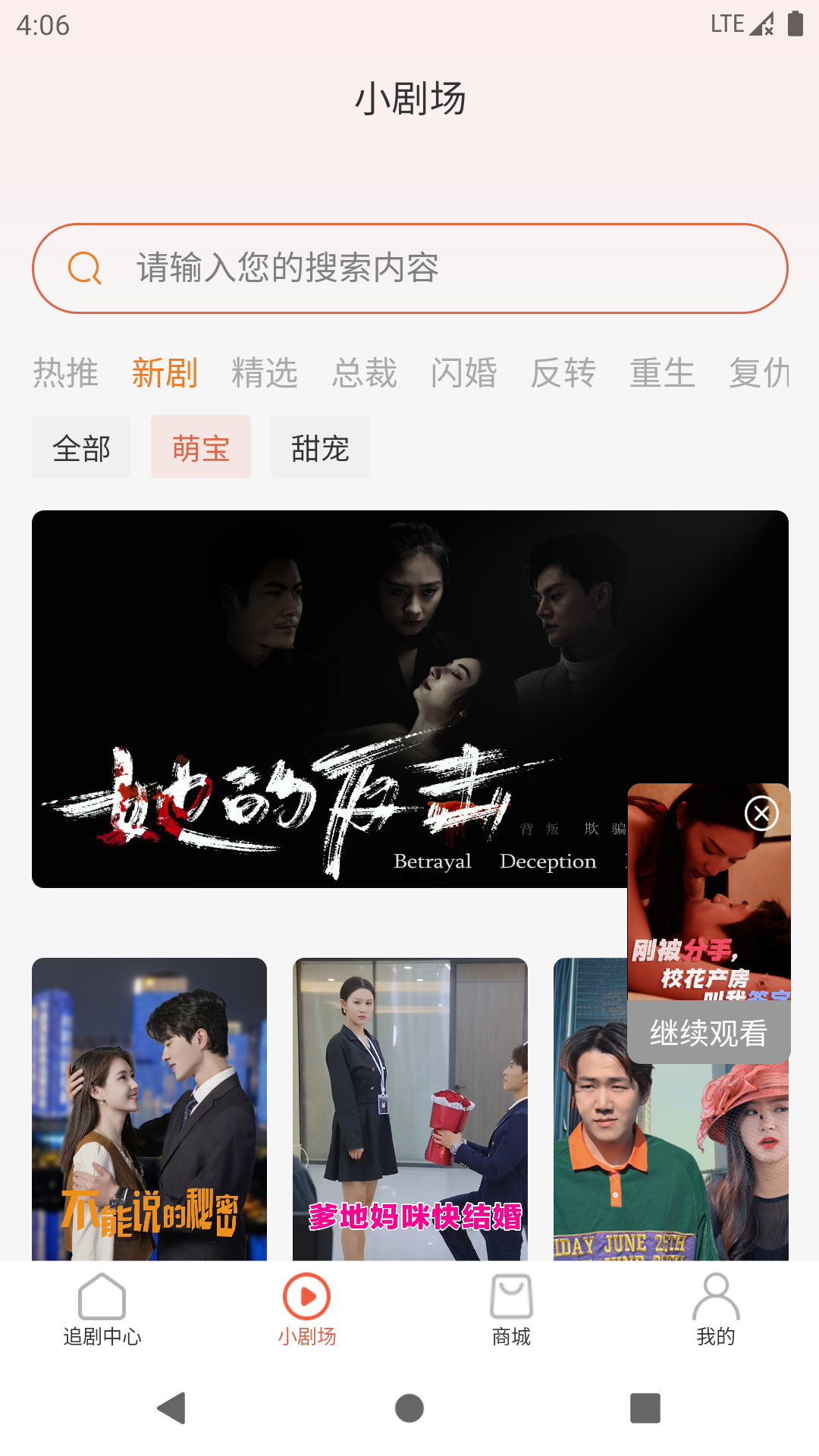Dismiss the floating continue-watching popup
The width and height of the screenshot is (819, 1456).
click(x=761, y=814)
